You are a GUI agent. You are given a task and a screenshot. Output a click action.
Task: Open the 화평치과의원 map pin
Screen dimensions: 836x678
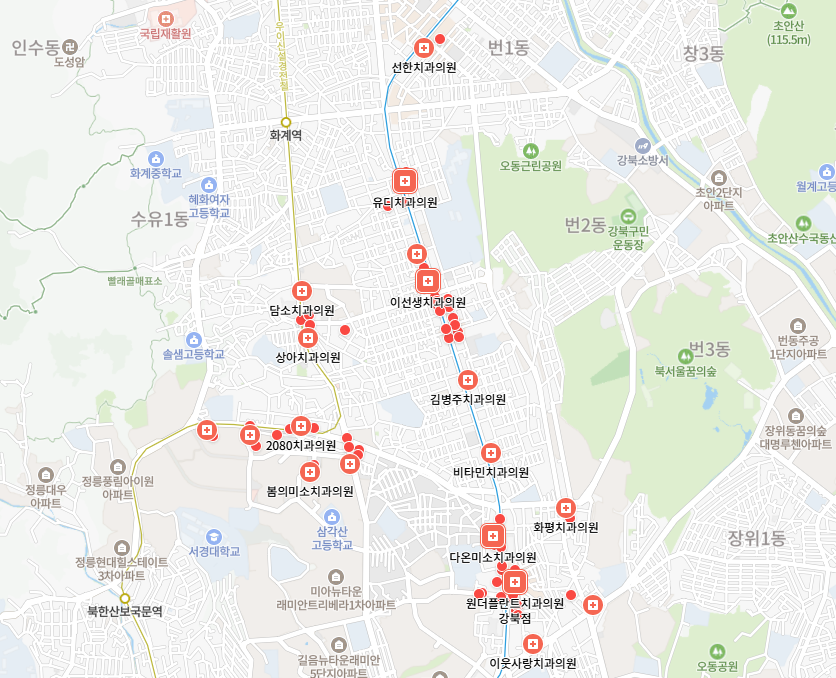tap(565, 508)
